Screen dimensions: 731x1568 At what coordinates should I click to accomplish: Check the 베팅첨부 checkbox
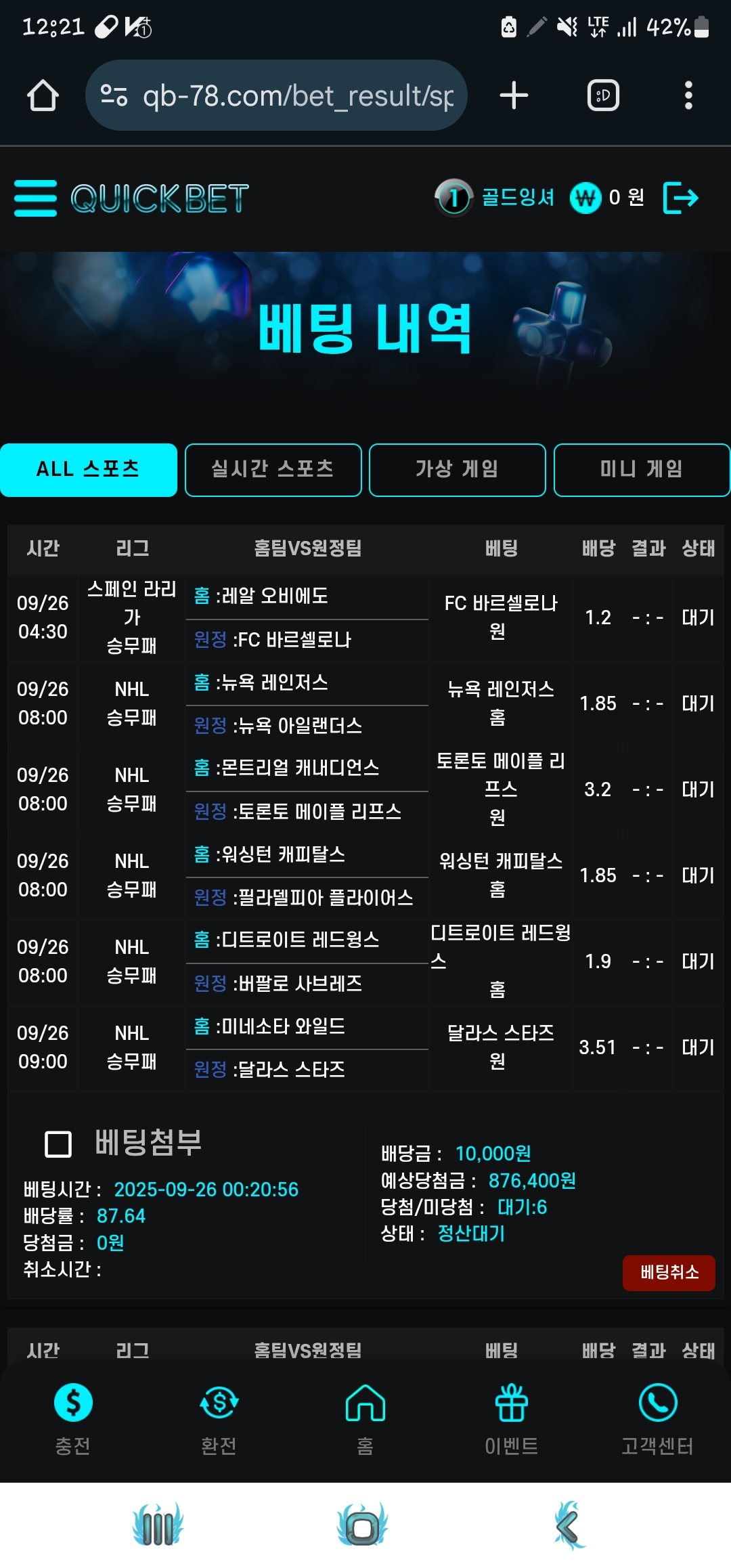coord(58,1144)
